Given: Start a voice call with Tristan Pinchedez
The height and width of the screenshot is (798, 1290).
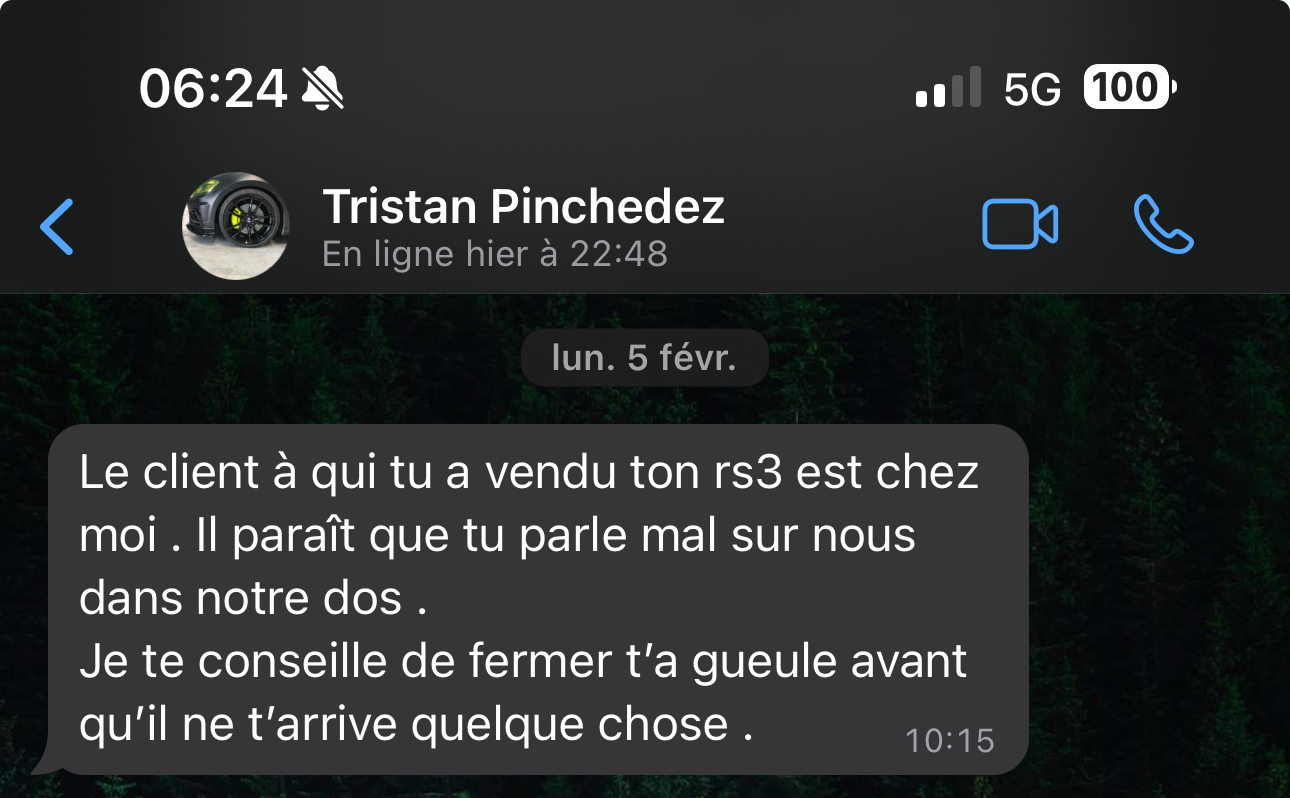Looking at the screenshot, I should (x=1163, y=225).
